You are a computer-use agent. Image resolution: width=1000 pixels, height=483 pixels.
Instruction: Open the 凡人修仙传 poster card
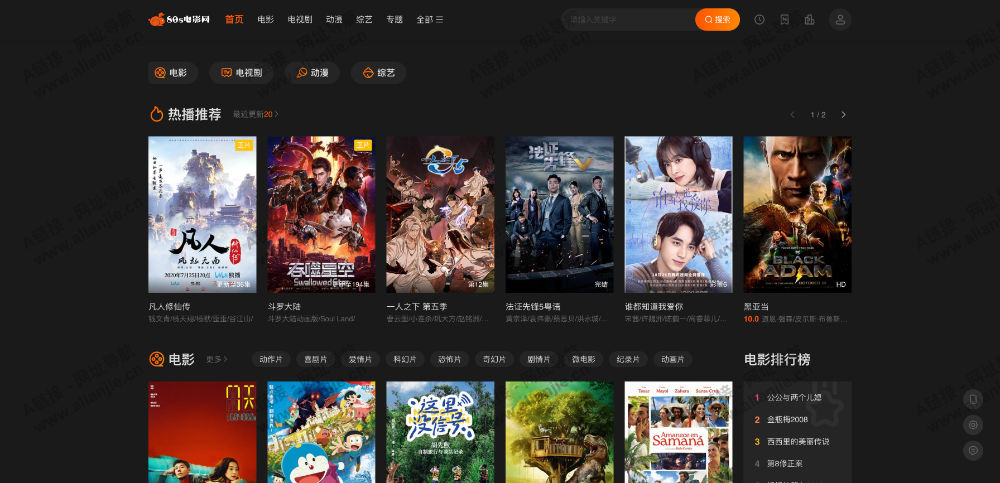[202, 214]
